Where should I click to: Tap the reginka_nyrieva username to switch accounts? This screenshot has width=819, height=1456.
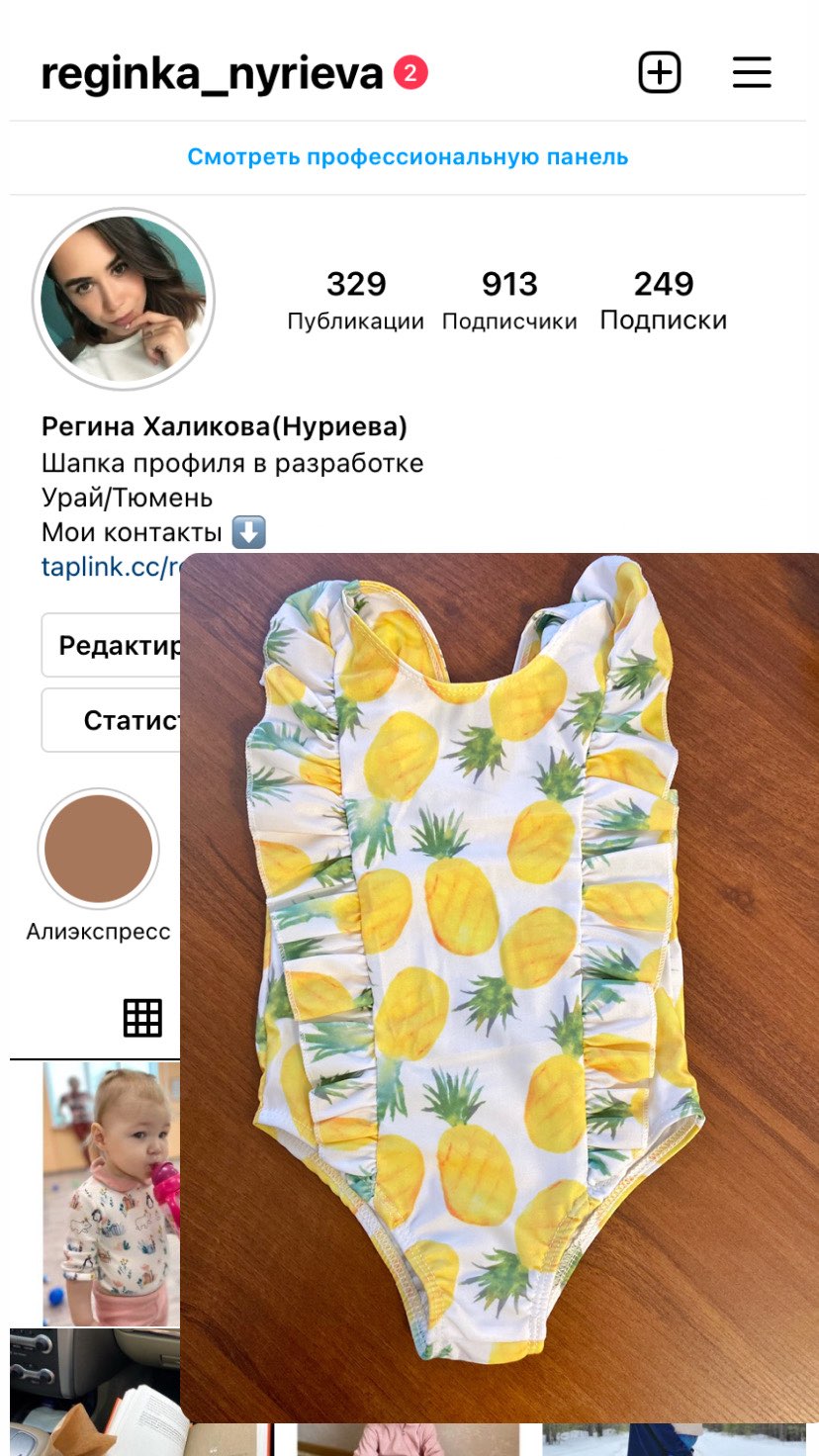click(x=212, y=74)
